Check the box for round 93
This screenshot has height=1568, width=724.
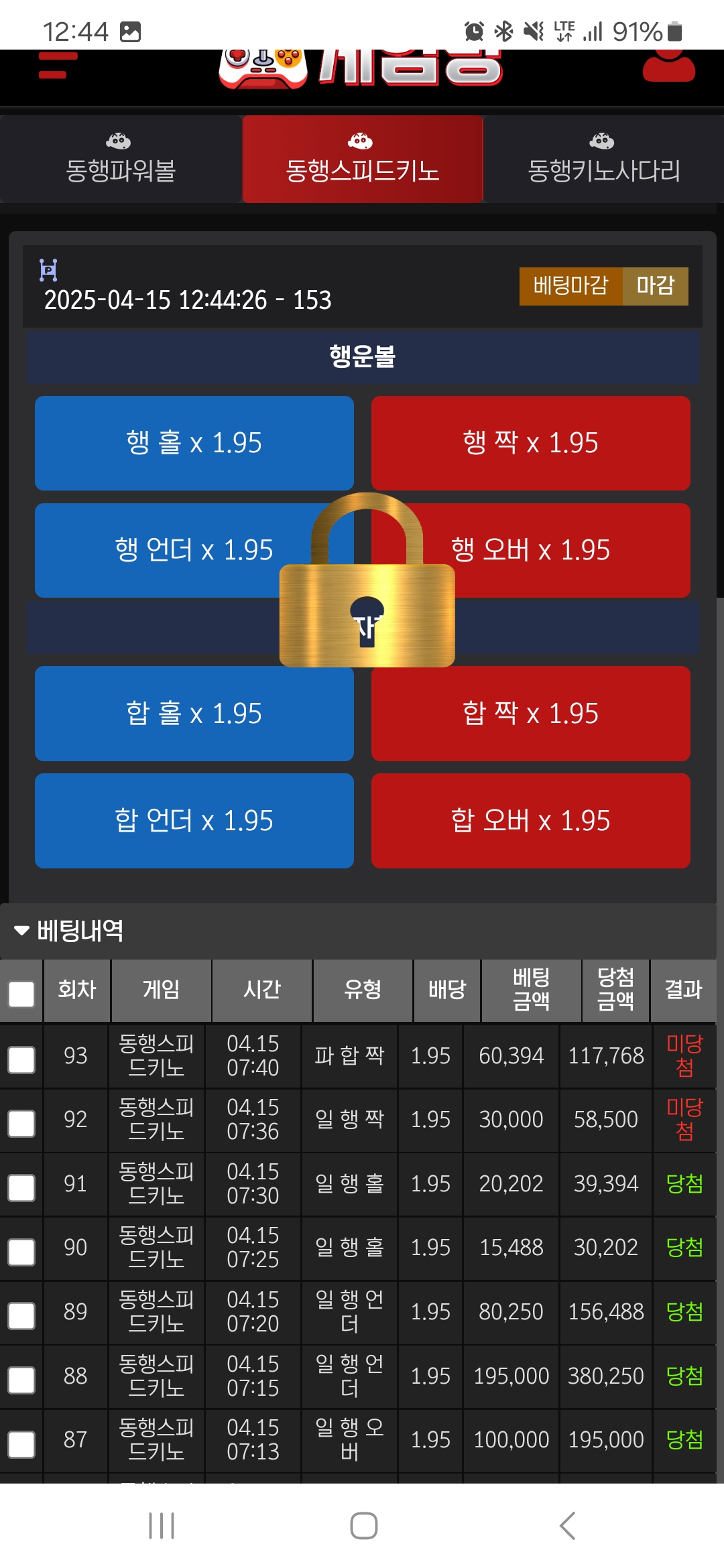point(21,1060)
